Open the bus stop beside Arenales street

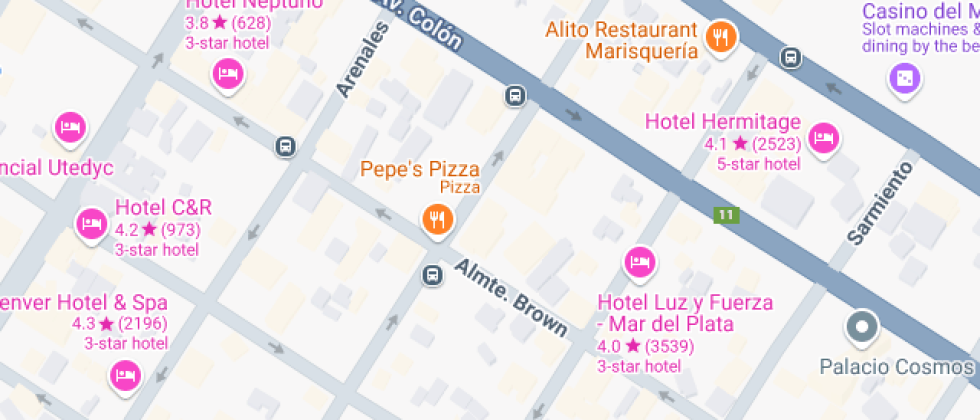tap(286, 148)
